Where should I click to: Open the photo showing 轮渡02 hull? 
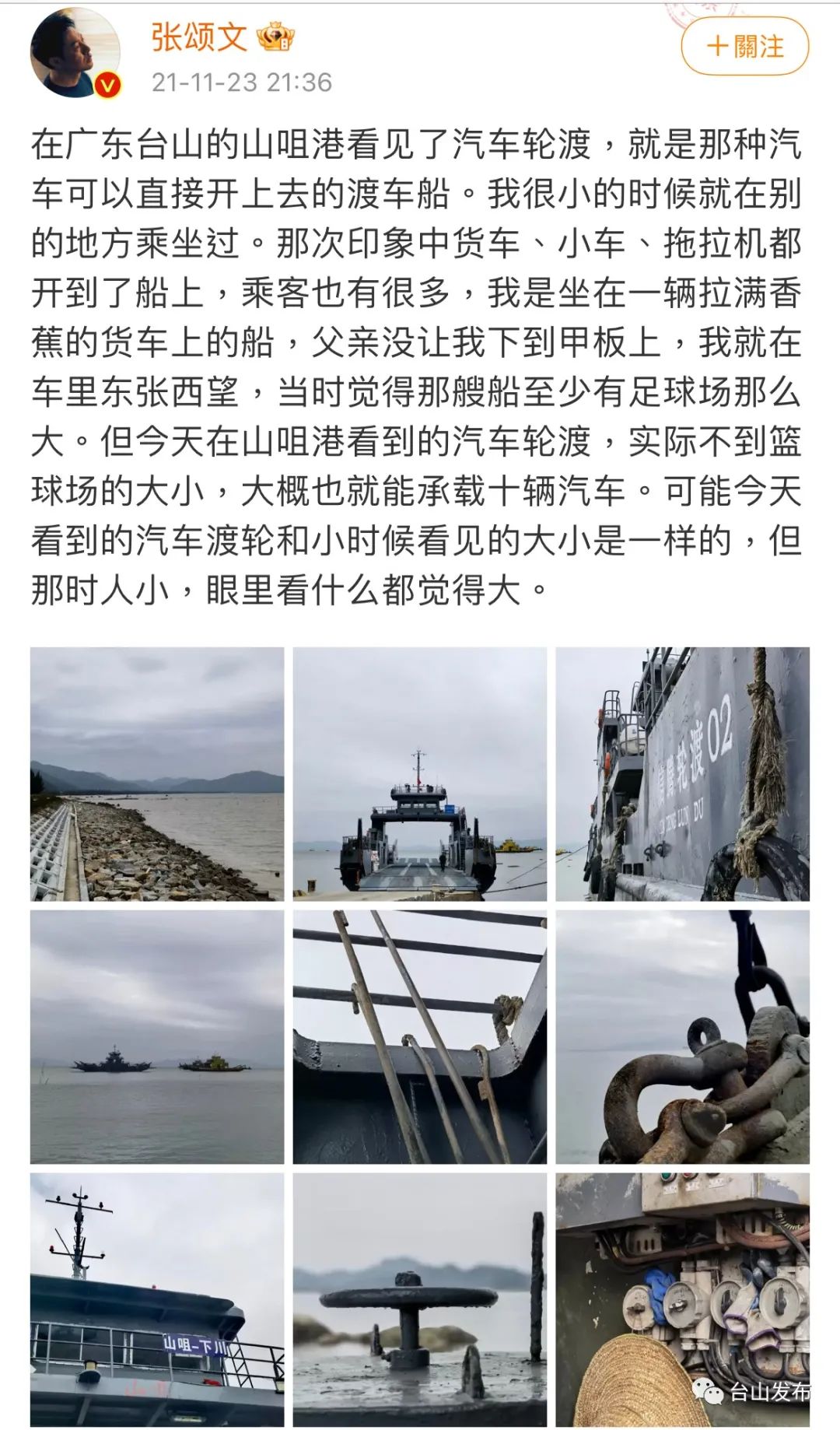pos(682,774)
